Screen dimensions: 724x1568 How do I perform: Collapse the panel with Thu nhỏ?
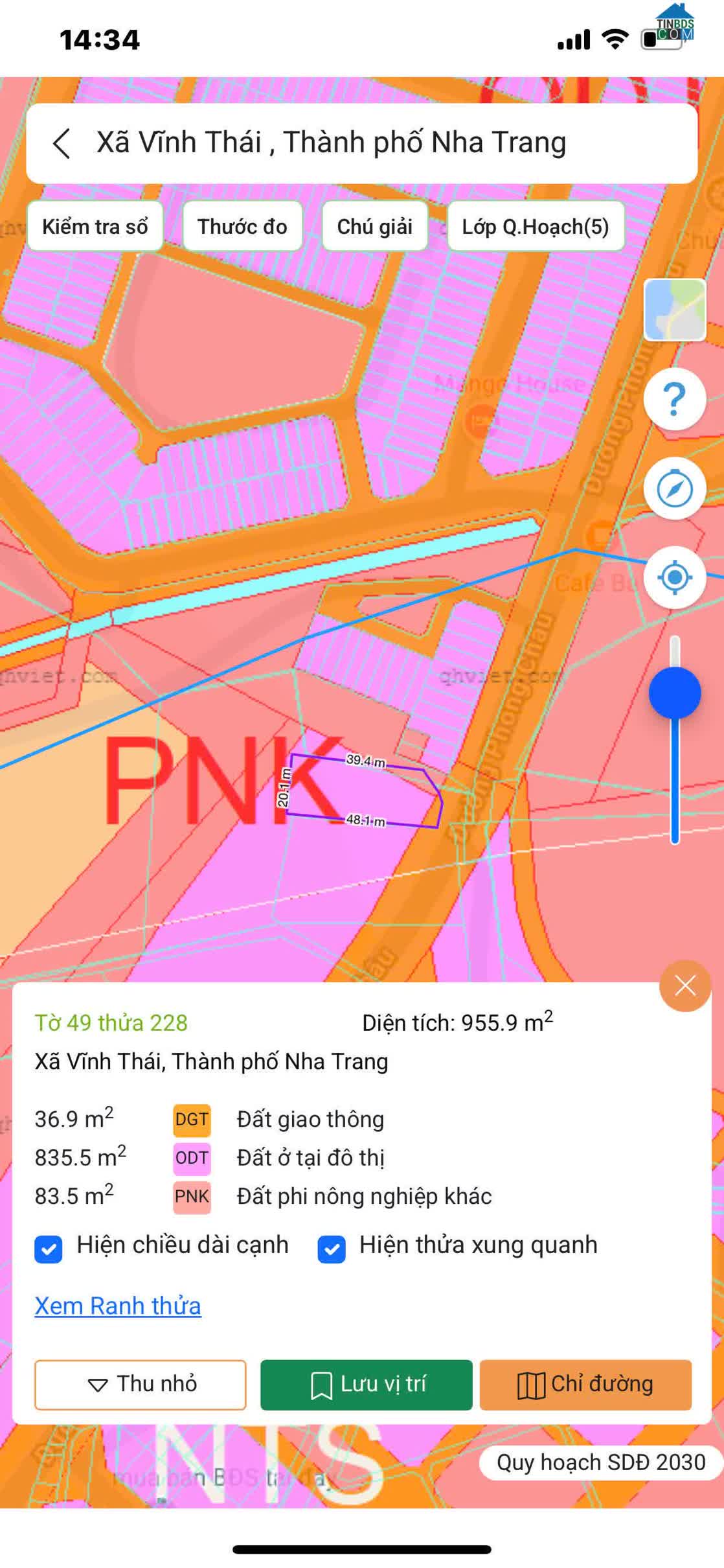tap(141, 1385)
